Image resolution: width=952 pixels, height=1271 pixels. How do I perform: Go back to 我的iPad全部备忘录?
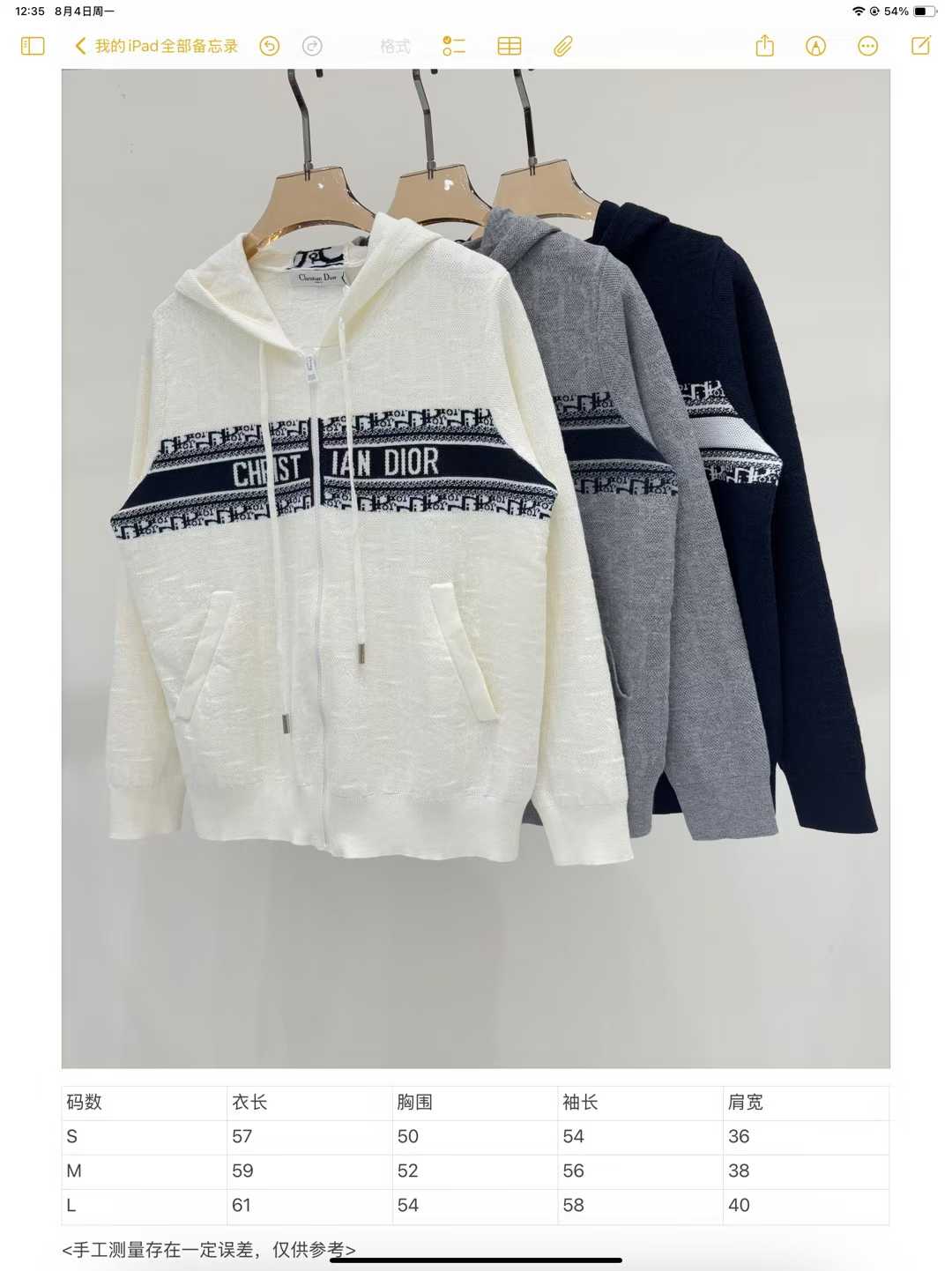[x=157, y=46]
